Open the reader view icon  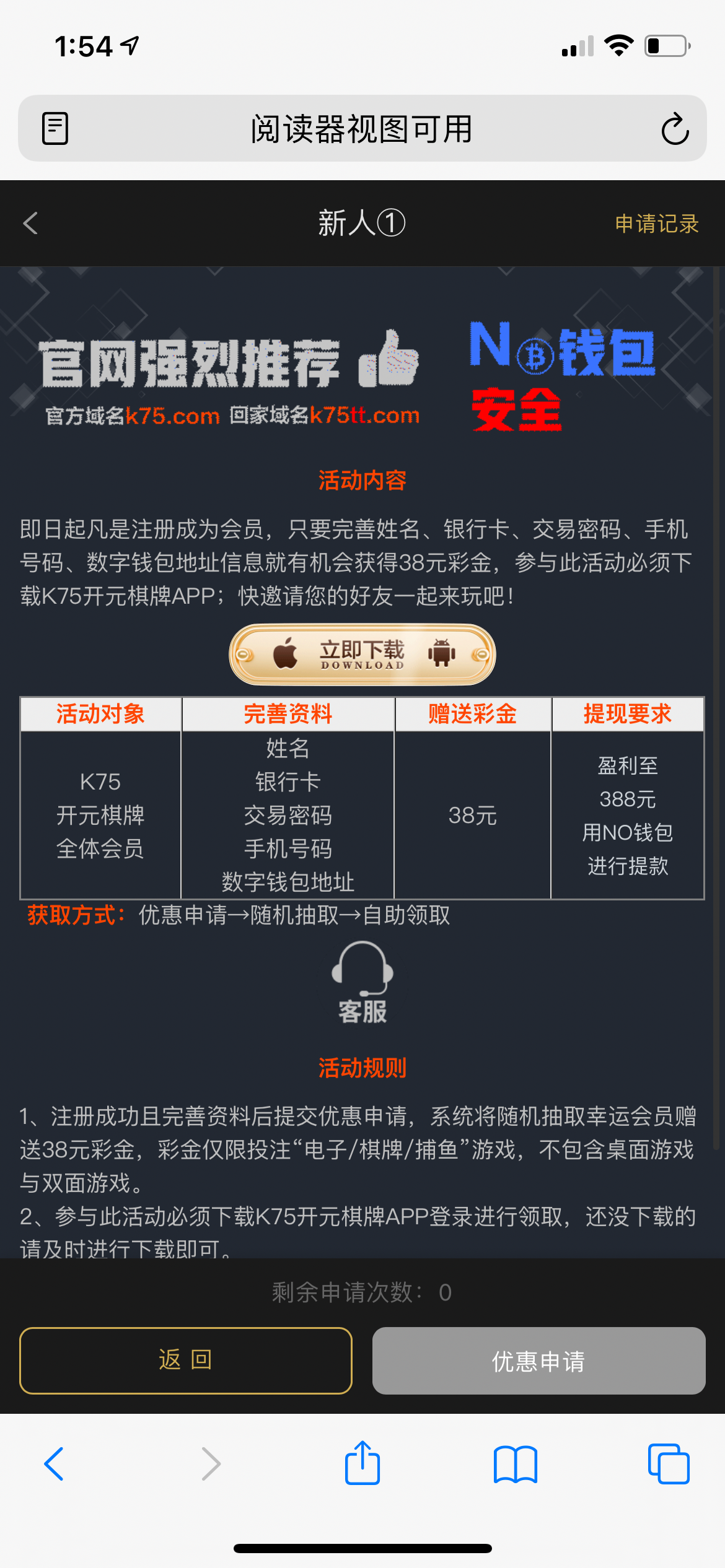pos(55,129)
